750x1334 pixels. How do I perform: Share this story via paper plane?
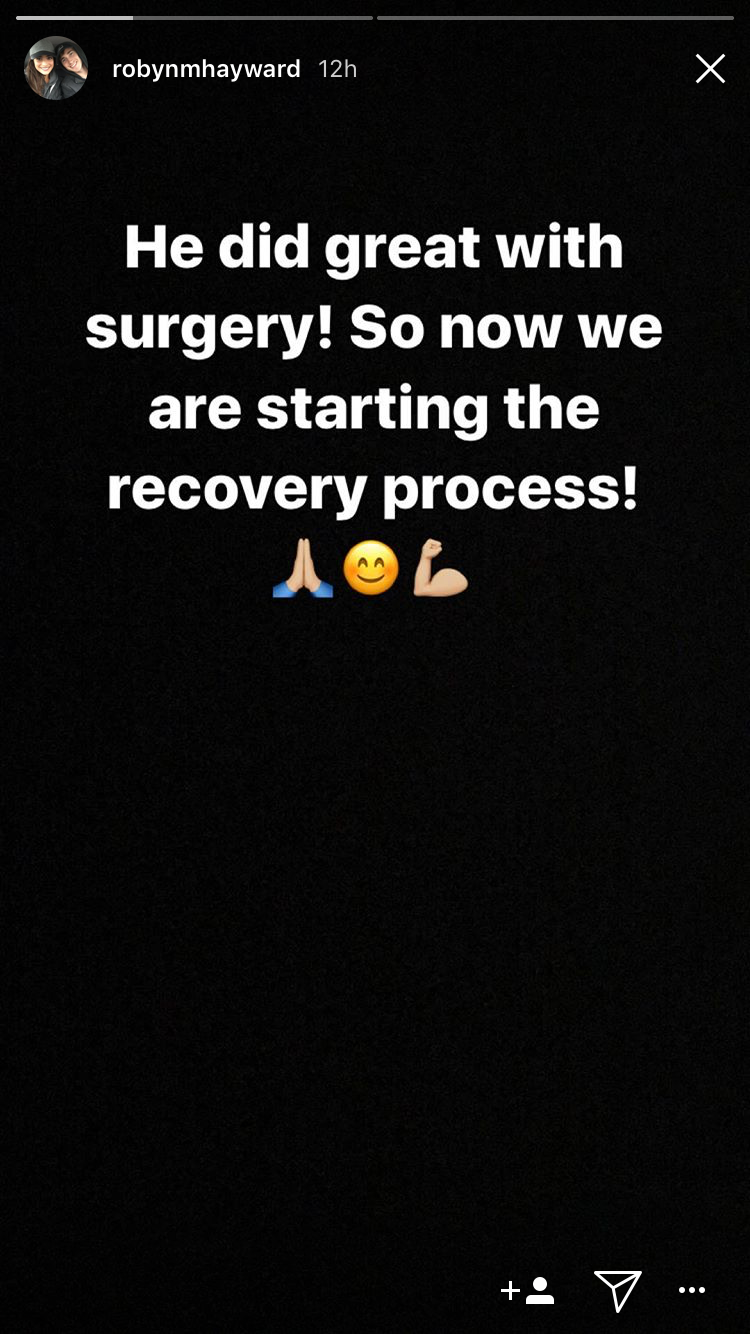(x=617, y=1290)
